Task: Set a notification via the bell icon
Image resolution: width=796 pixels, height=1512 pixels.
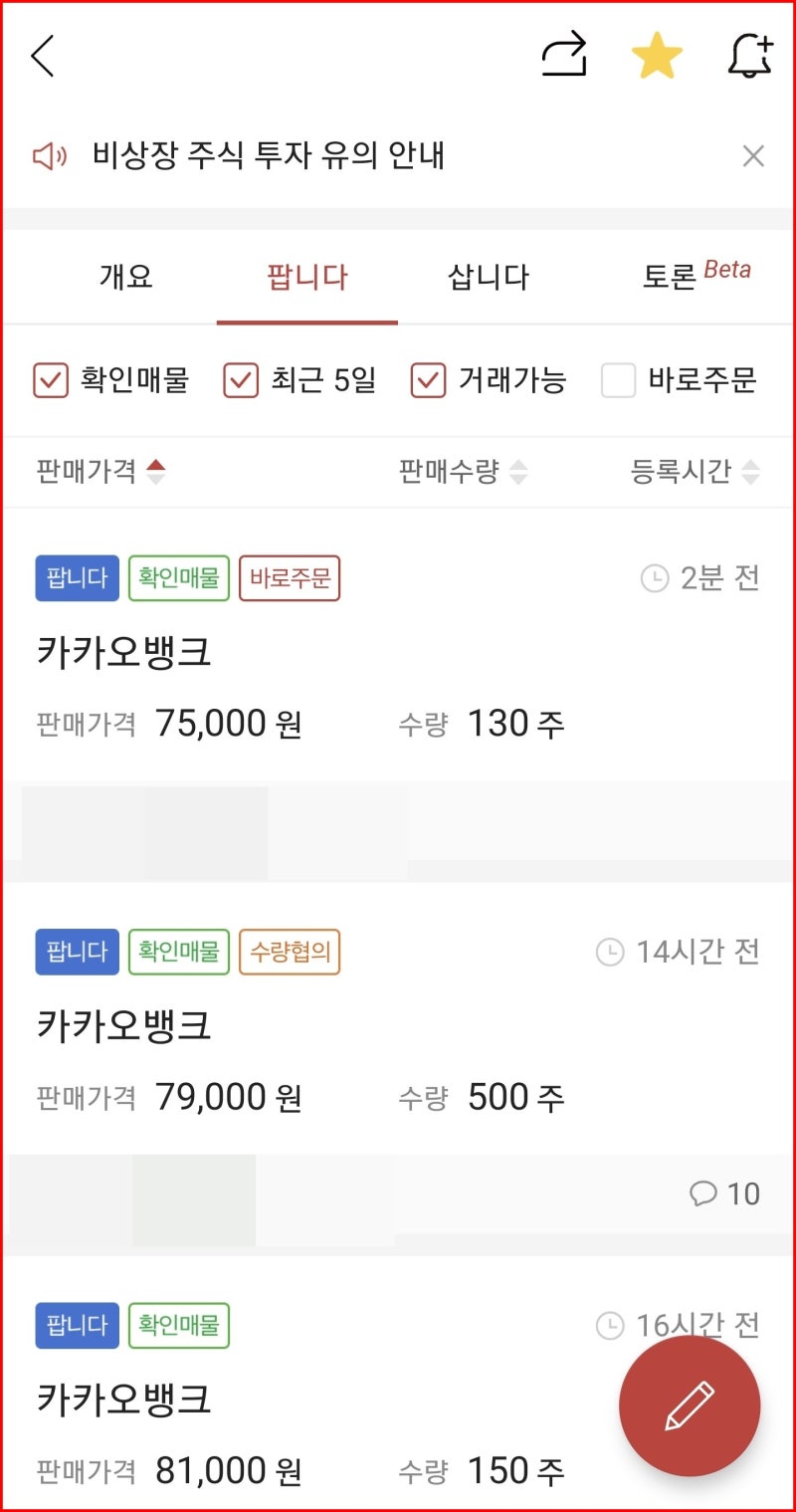Action: point(749,56)
